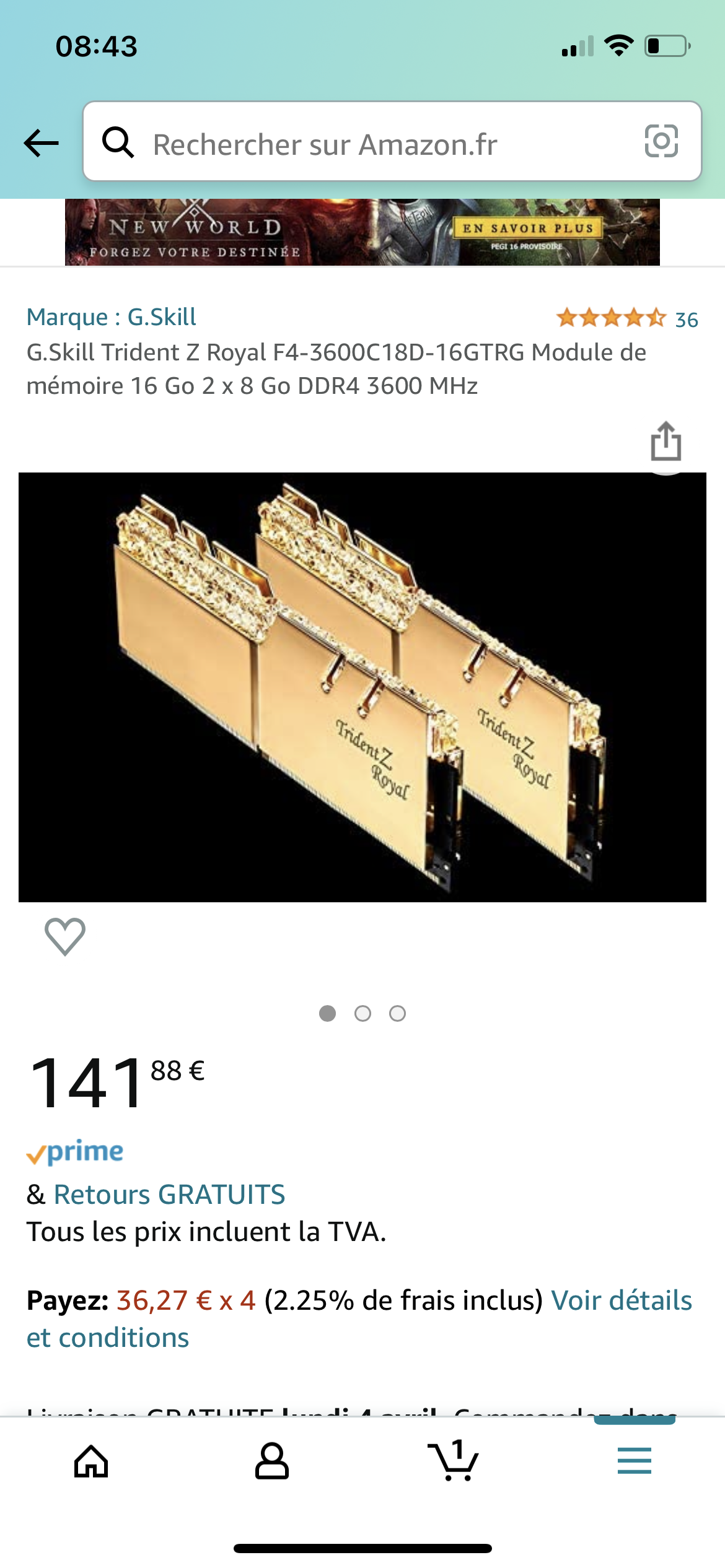725x1568 pixels.
Task: Open the Retours GRATUITS link
Action: point(169,1194)
